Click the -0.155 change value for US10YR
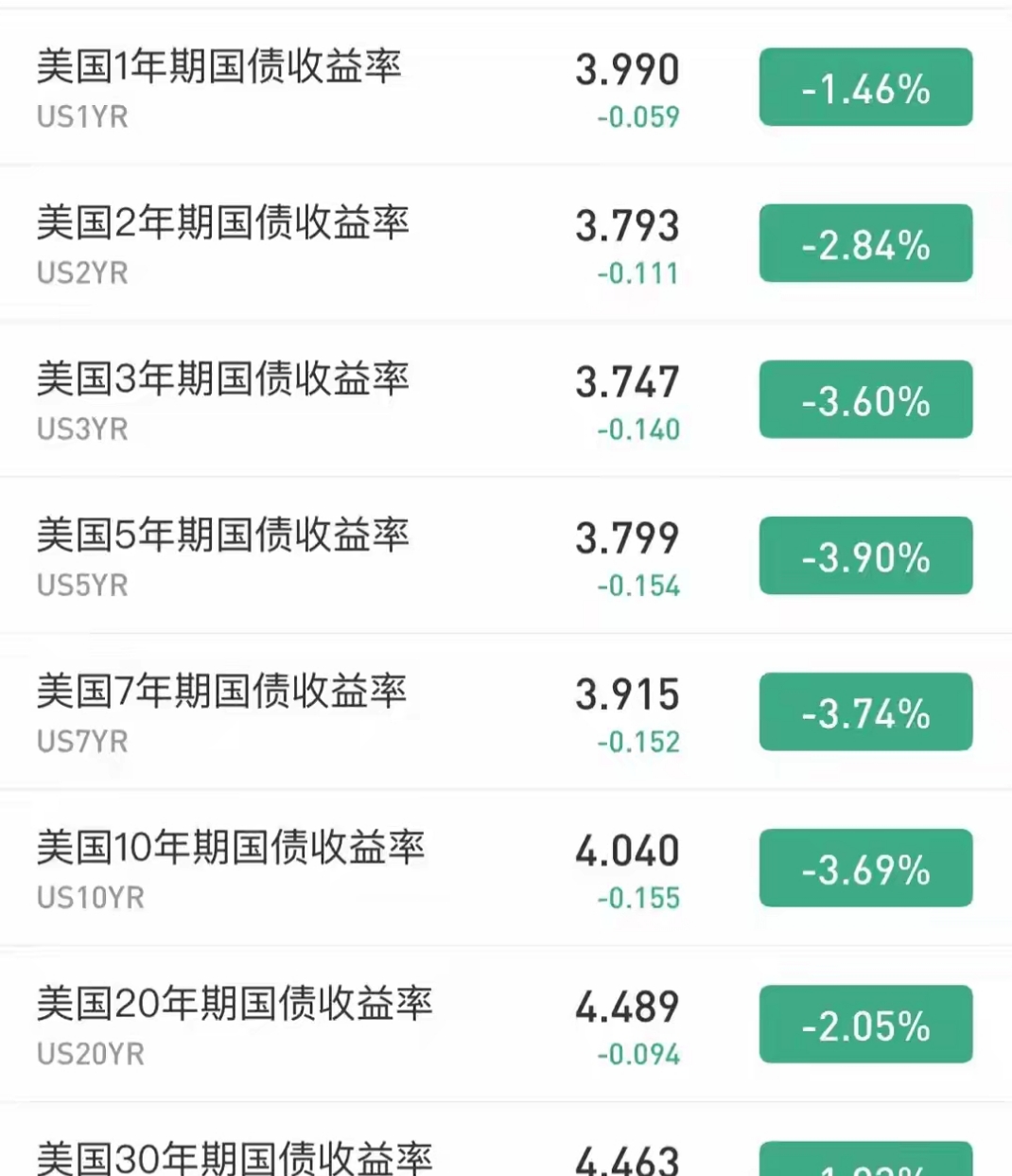Image resolution: width=1012 pixels, height=1176 pixels. [x=637, y=897]
